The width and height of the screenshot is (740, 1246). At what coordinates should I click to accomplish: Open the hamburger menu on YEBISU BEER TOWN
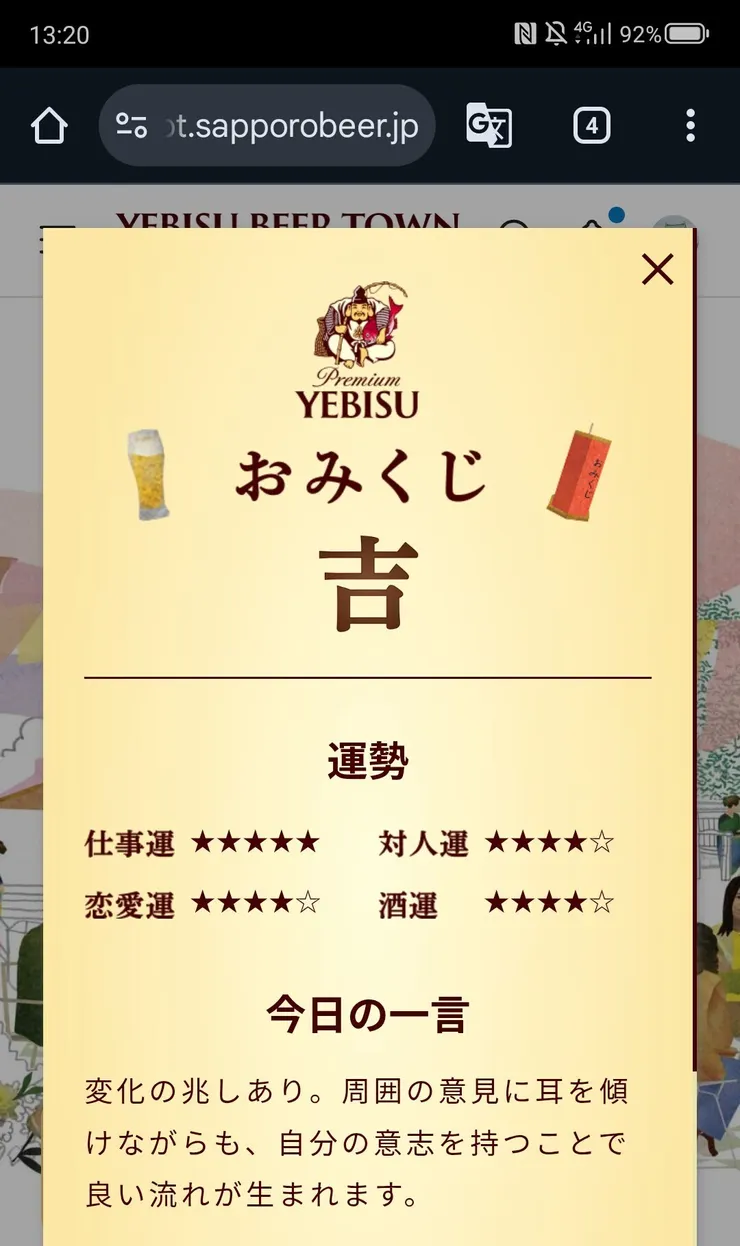coord(57,225)
